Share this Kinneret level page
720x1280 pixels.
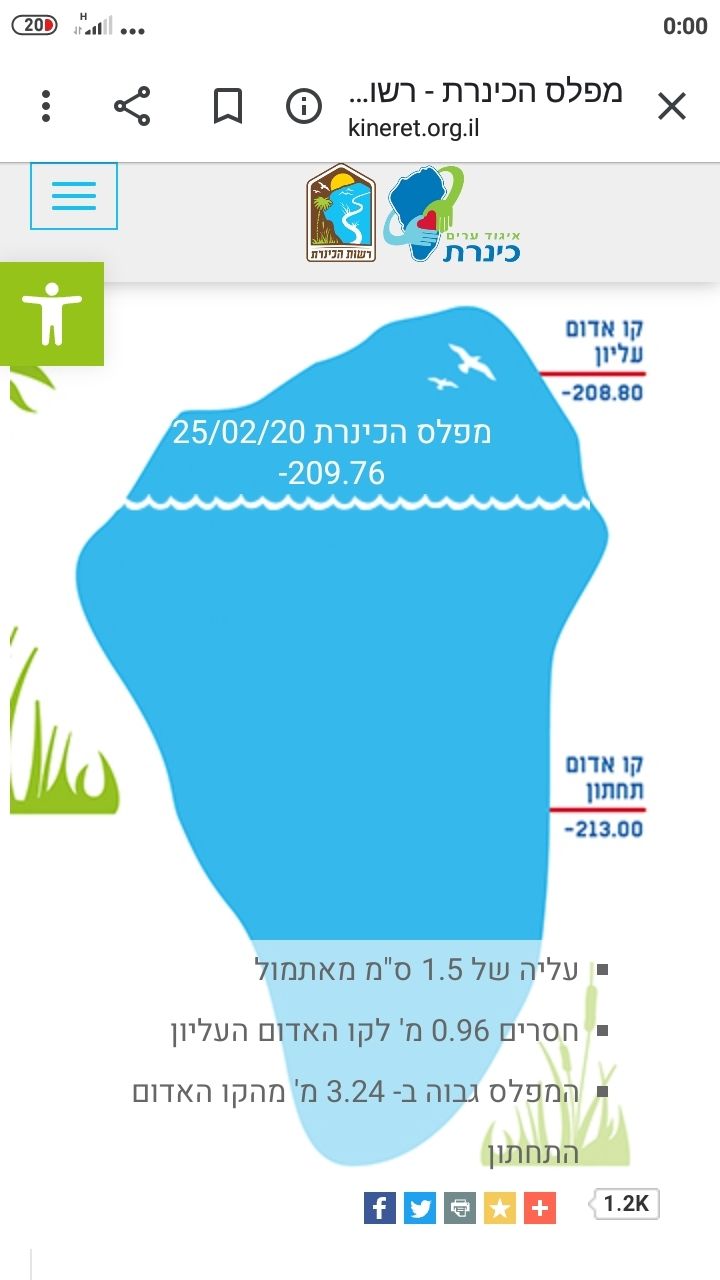coord(132,105)
